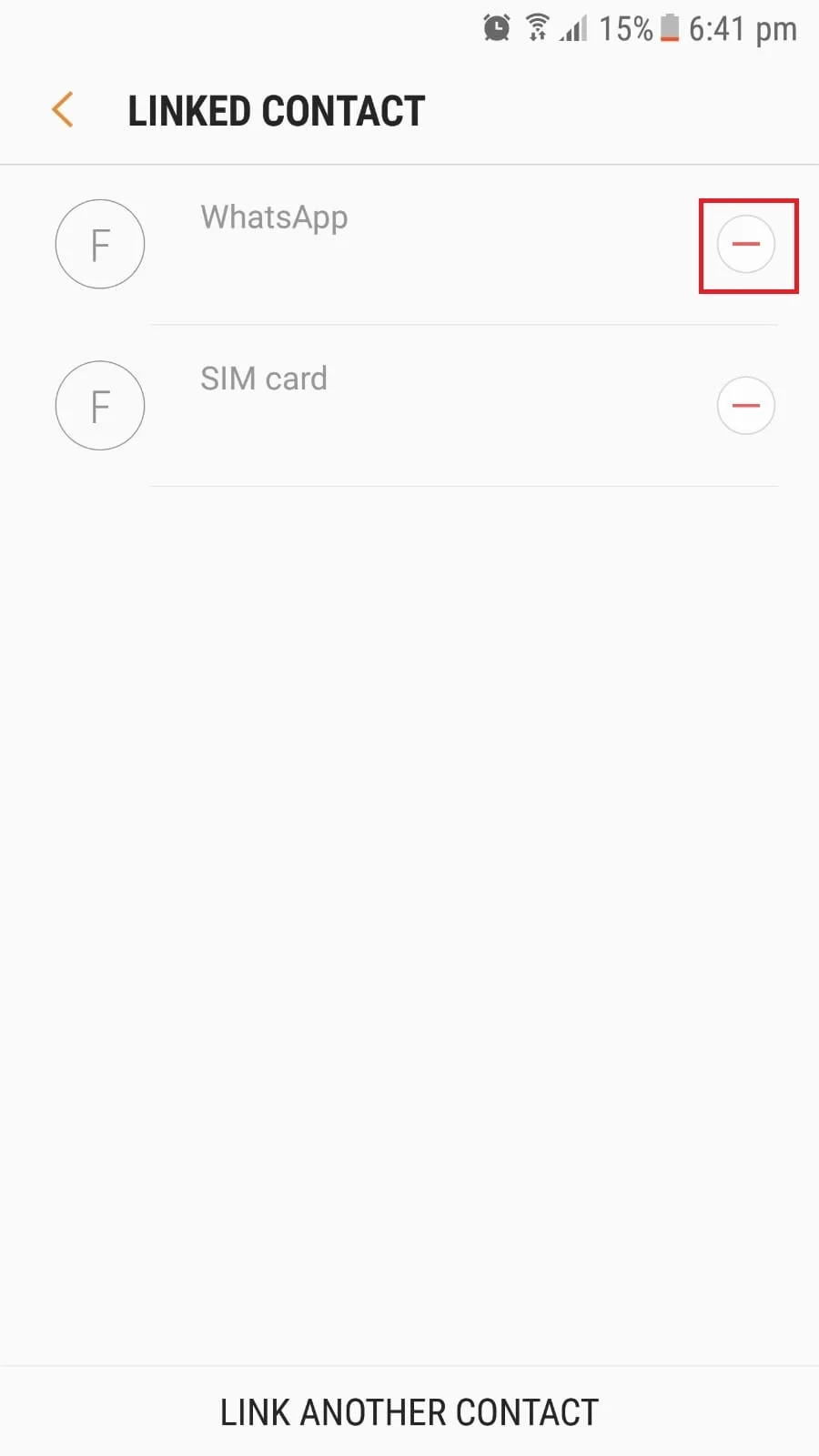Open the WhatsApp linked contact row

point(409,244)
